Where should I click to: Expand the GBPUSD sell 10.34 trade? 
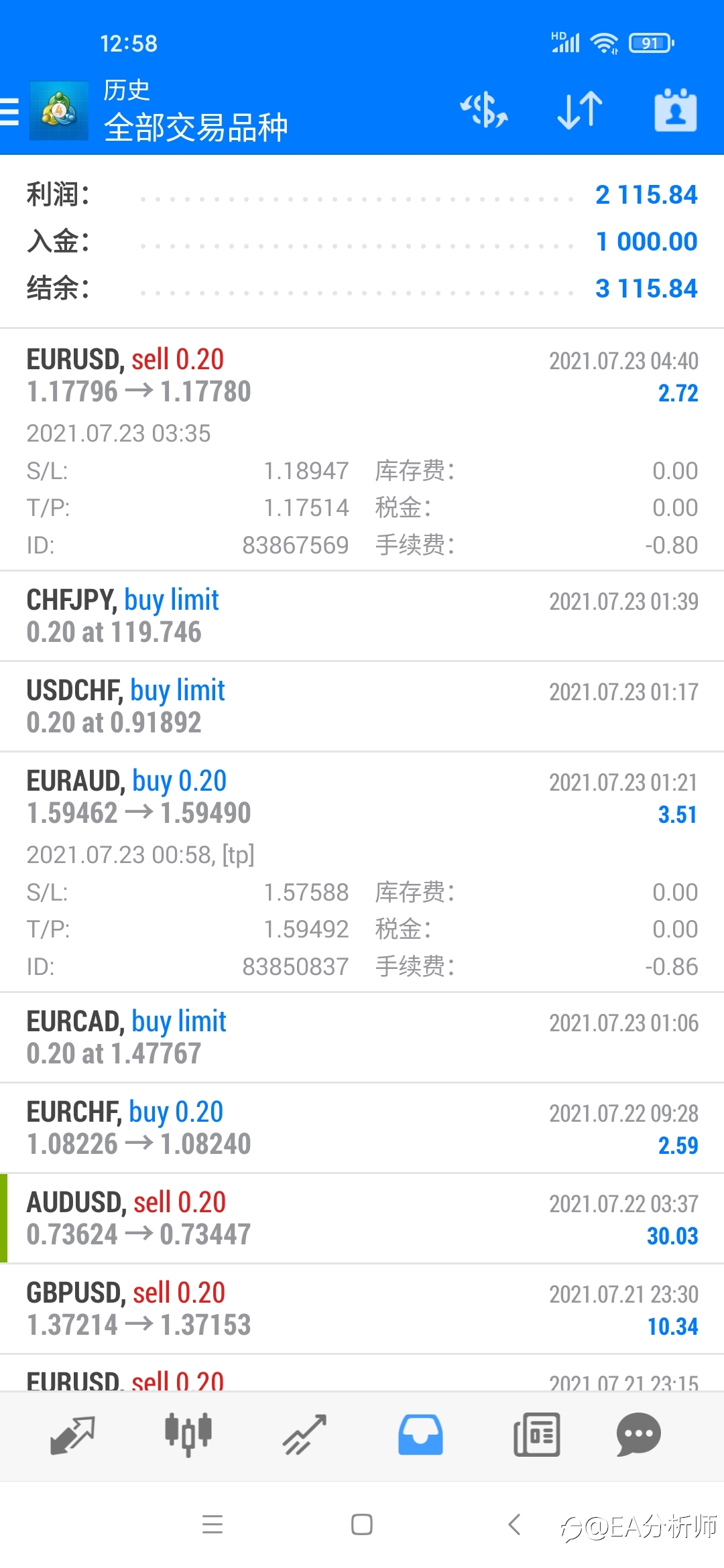coord(362,1309)
